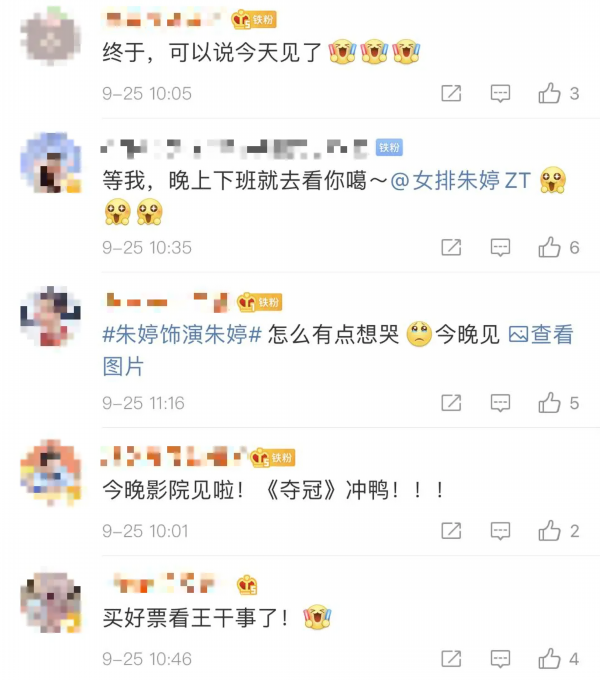The height and width of the screenshot is (680, 600).
Task: Like the 《夺冠》冲鸭 comment
Action: (x=550, y=531)
